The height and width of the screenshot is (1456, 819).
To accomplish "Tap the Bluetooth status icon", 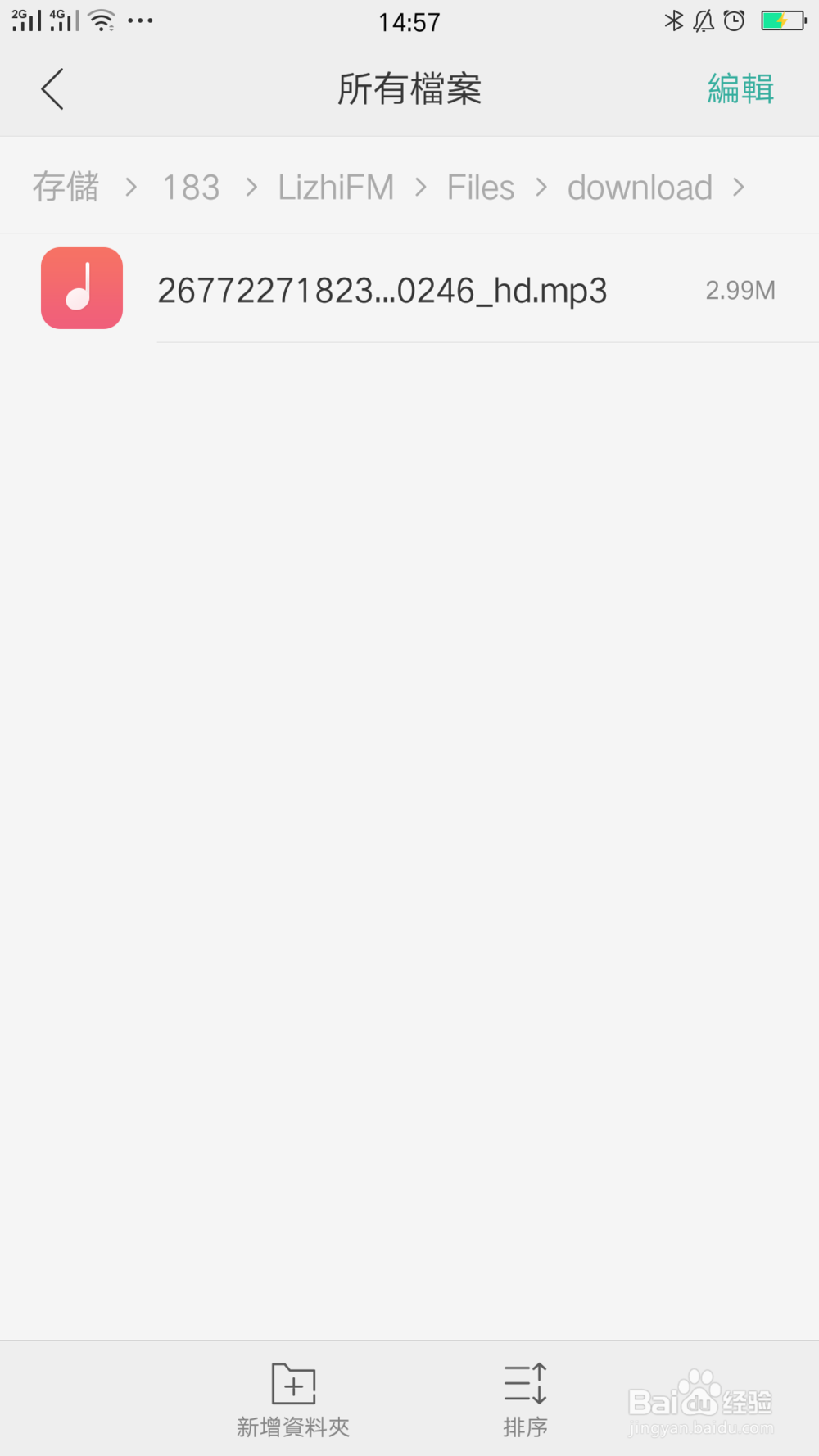I will [674, 21].
